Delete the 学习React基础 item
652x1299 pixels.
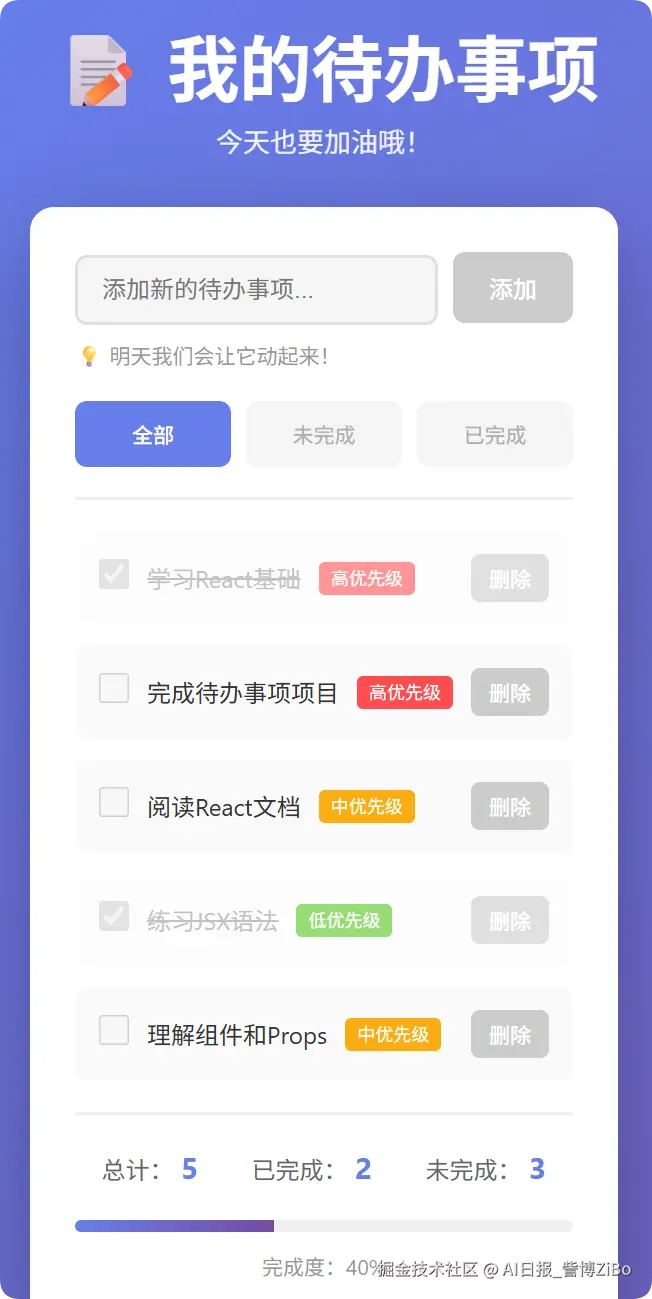[509, 578]
